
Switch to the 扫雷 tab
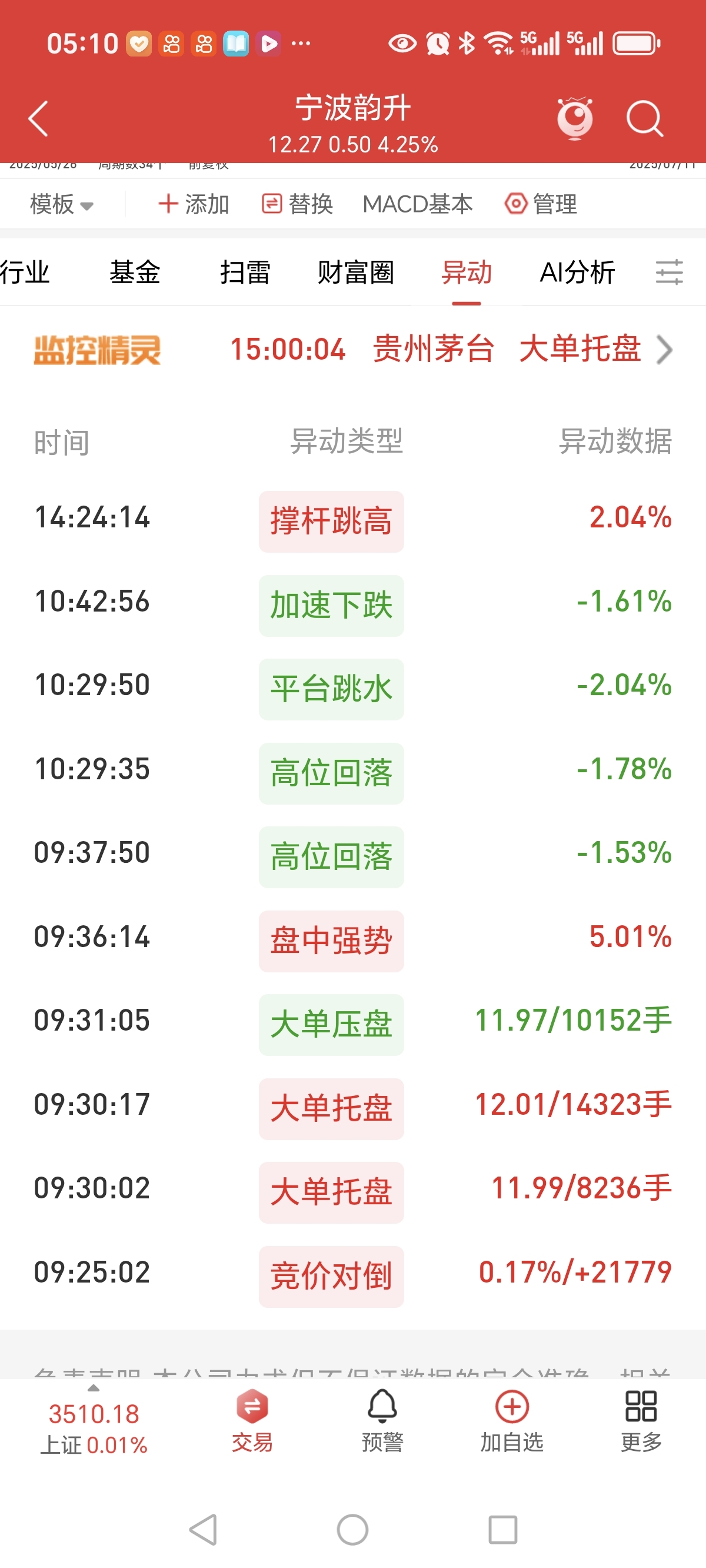[x=245, y=272]
